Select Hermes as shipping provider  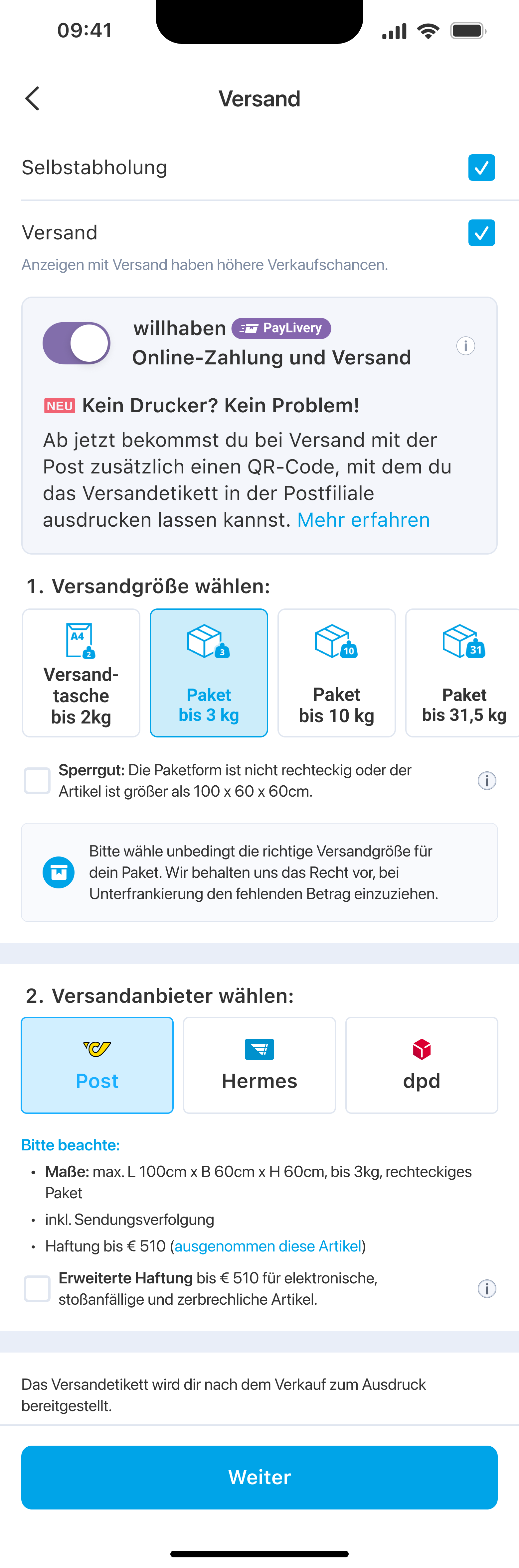pyautogui.click(x=259, y=1065)
